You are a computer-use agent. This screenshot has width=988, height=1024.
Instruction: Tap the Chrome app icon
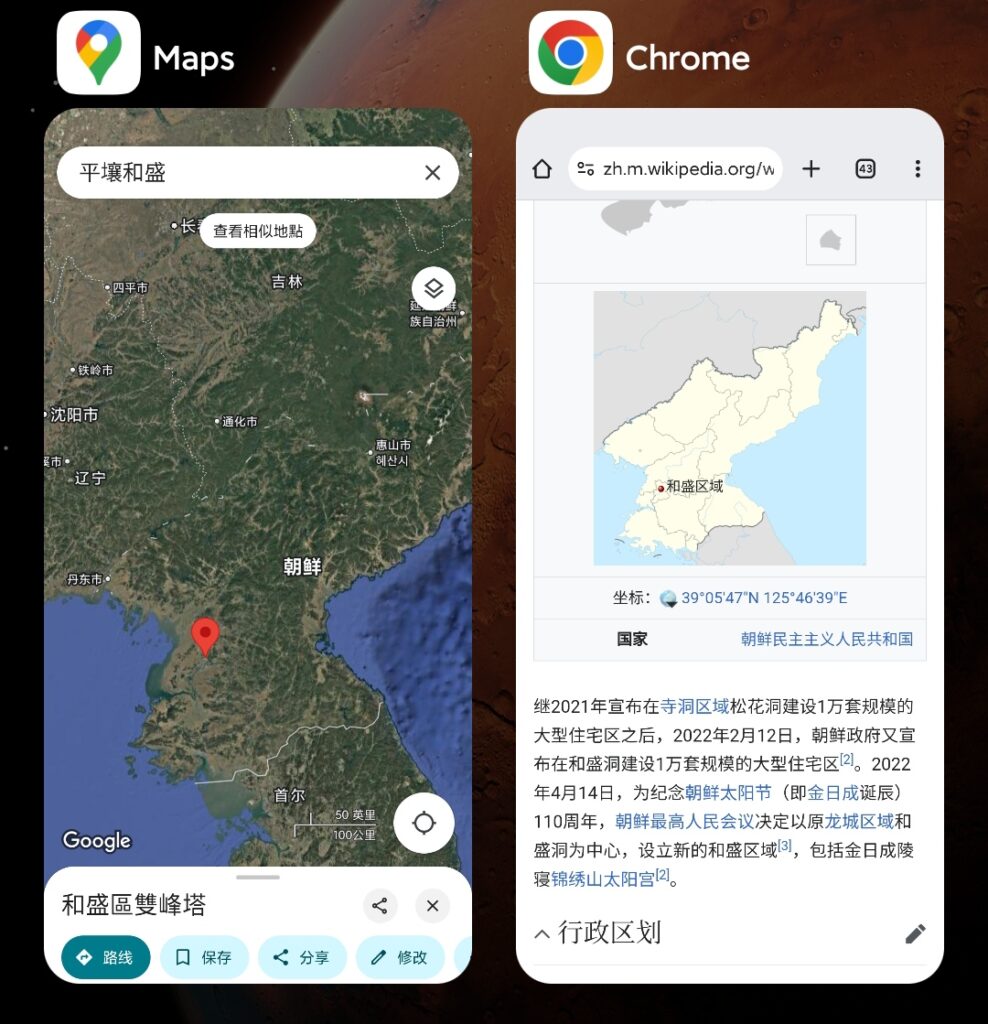(570, 53)
